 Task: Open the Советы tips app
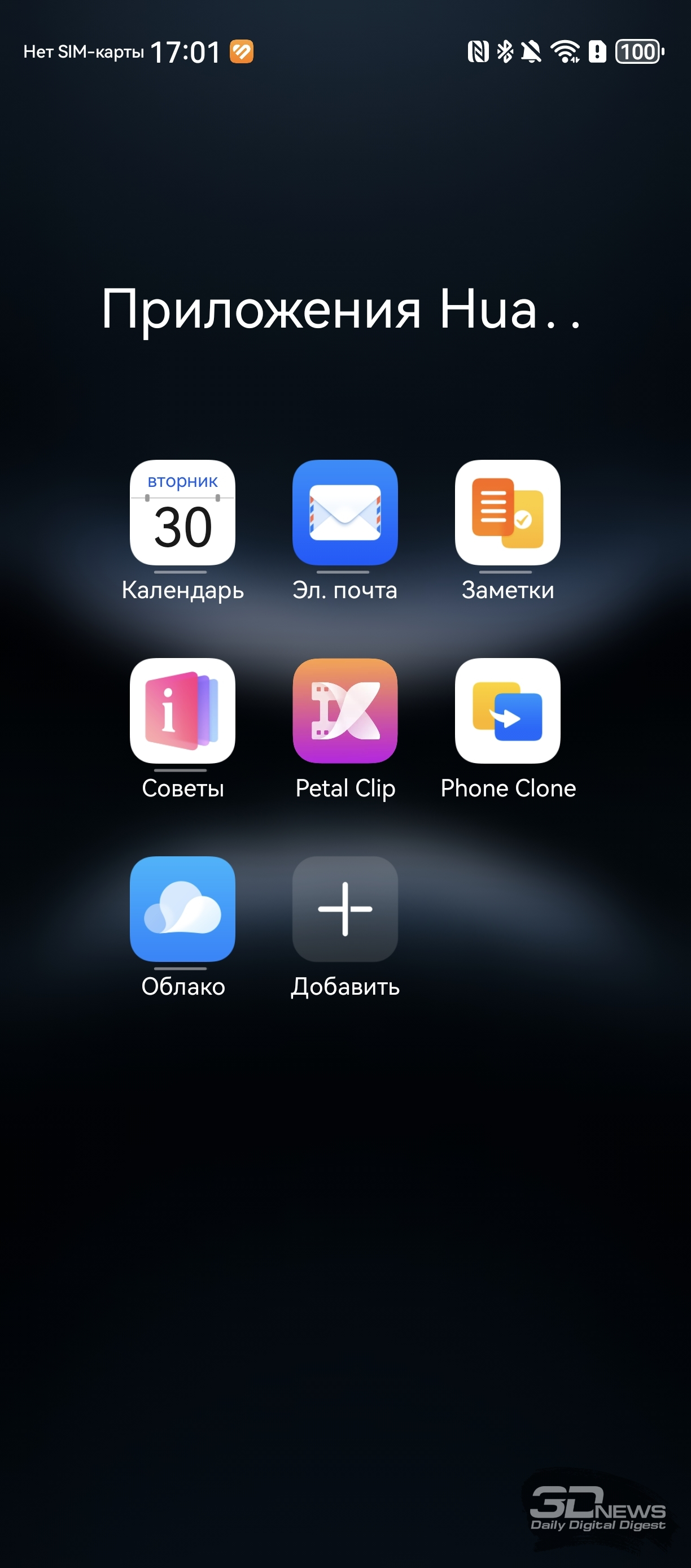pyautogui.click(x=182, y=711)
